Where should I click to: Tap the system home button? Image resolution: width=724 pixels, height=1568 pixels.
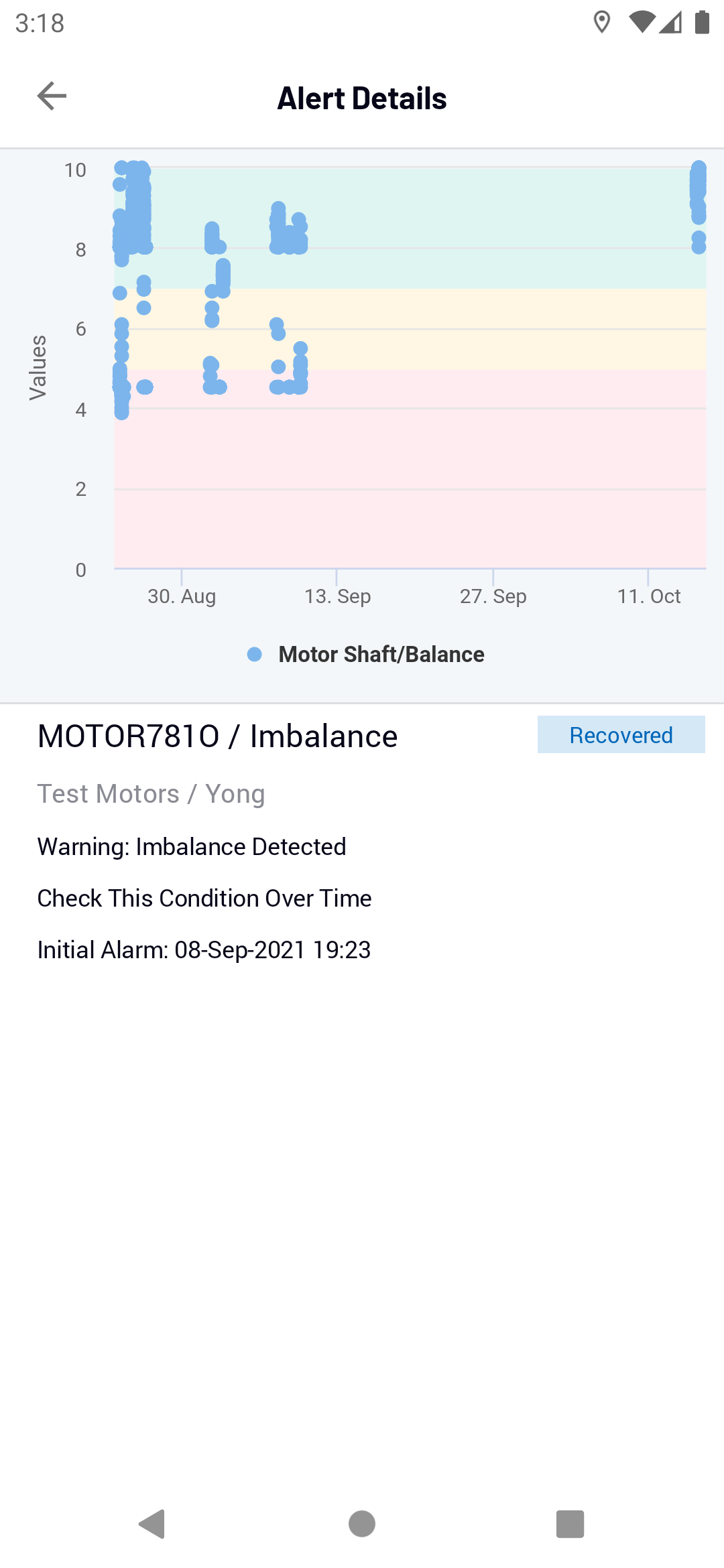362,1524
